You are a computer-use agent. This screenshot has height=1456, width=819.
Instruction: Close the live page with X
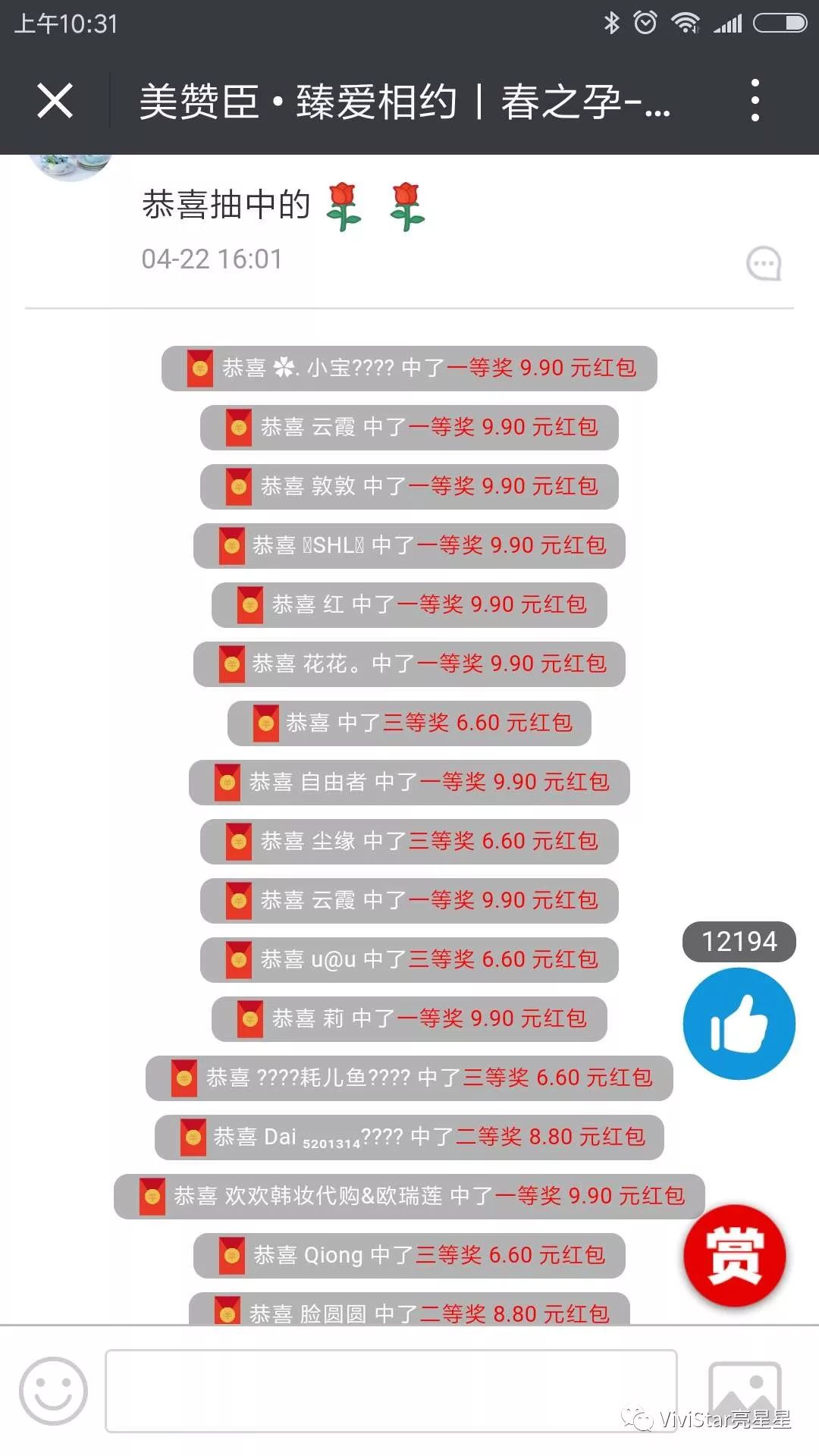(x=55, y=101)
